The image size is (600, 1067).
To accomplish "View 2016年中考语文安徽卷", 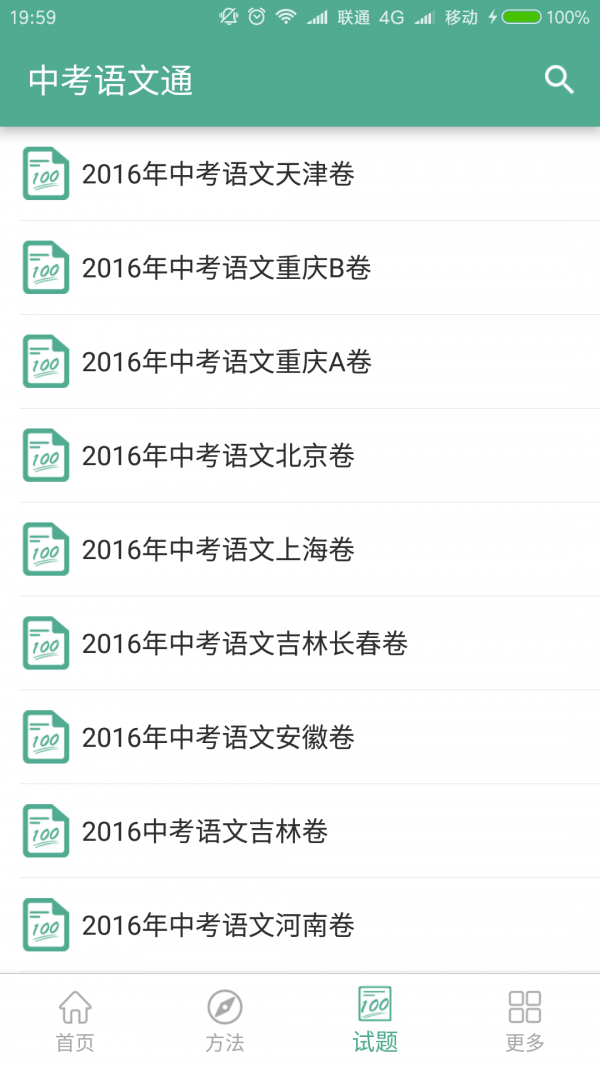I will pos(218,738).
